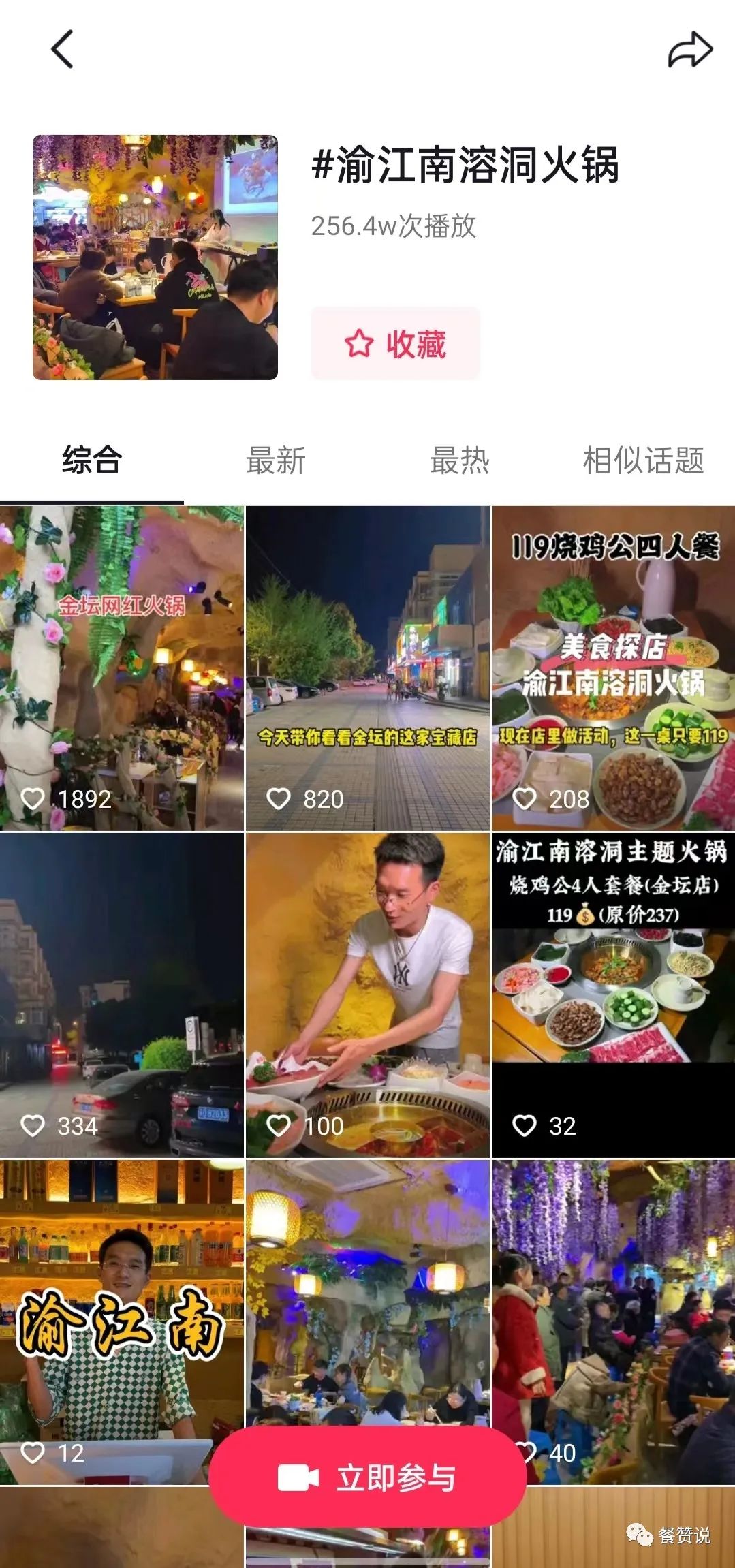Switch to the 最热 tab
The image size is (735, 1568).
(x=459, y=461)
